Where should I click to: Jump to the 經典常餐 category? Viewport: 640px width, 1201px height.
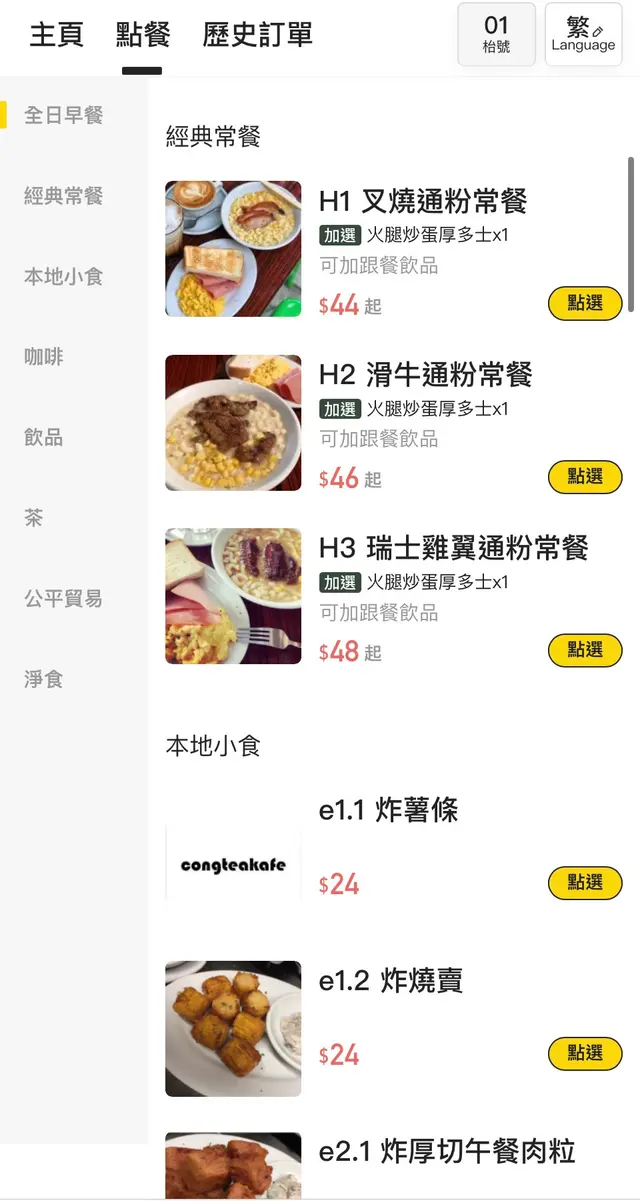coord(64,196)
